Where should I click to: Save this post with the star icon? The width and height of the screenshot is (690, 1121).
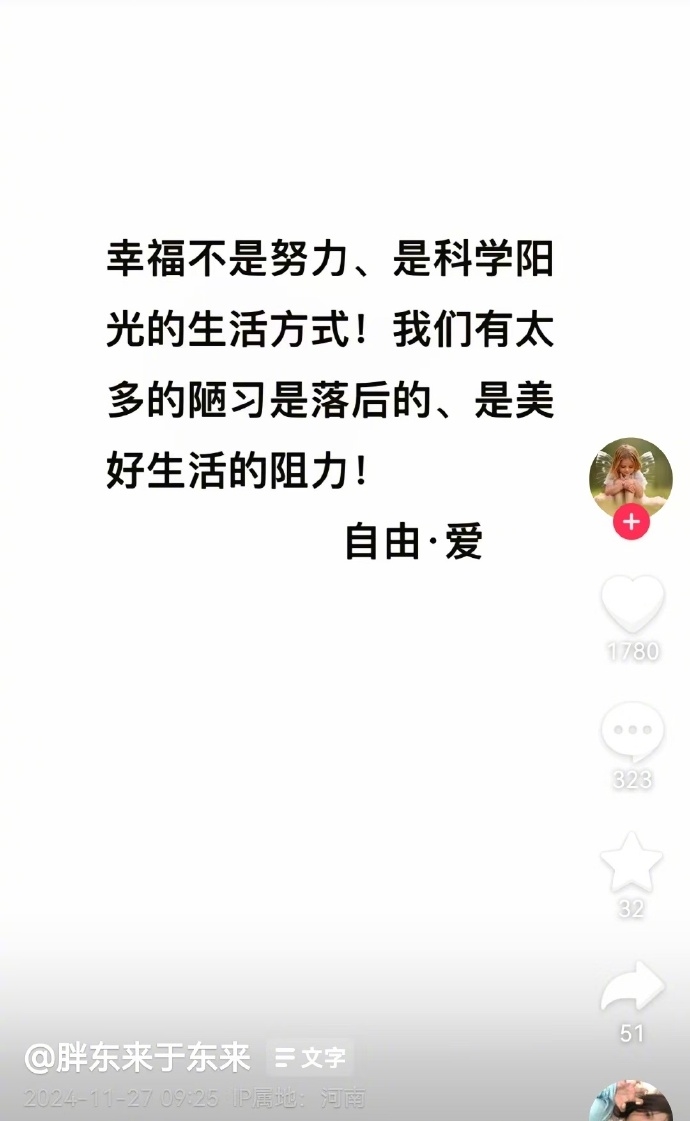coord(632,861)
